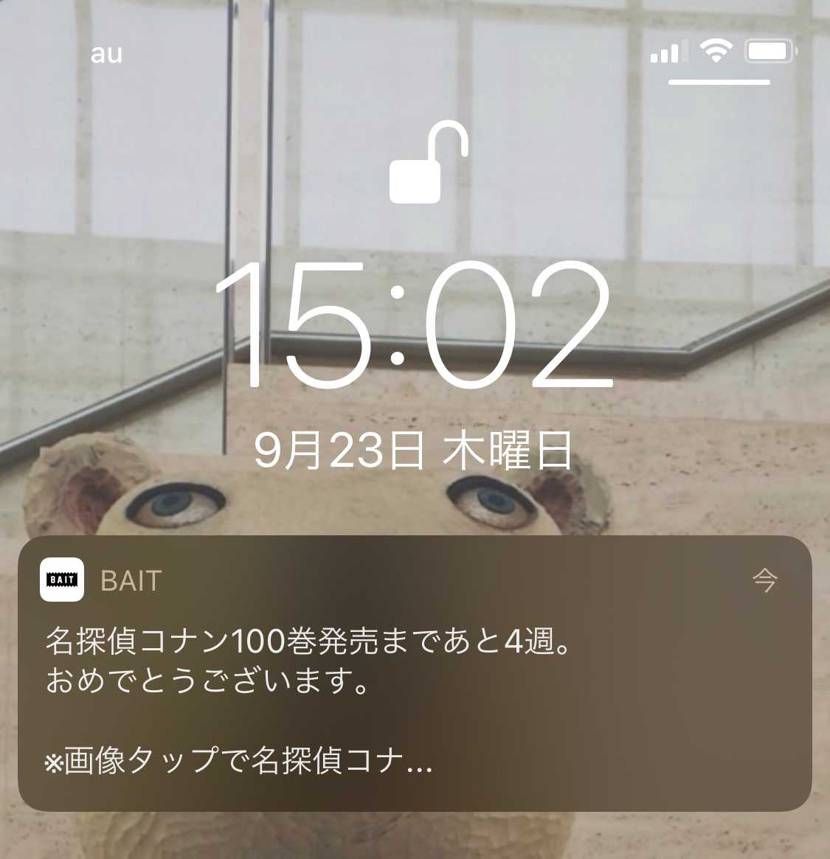Tap the BAIT app icon on the notification
830x859 pixels.
click(x=63, y=581)
